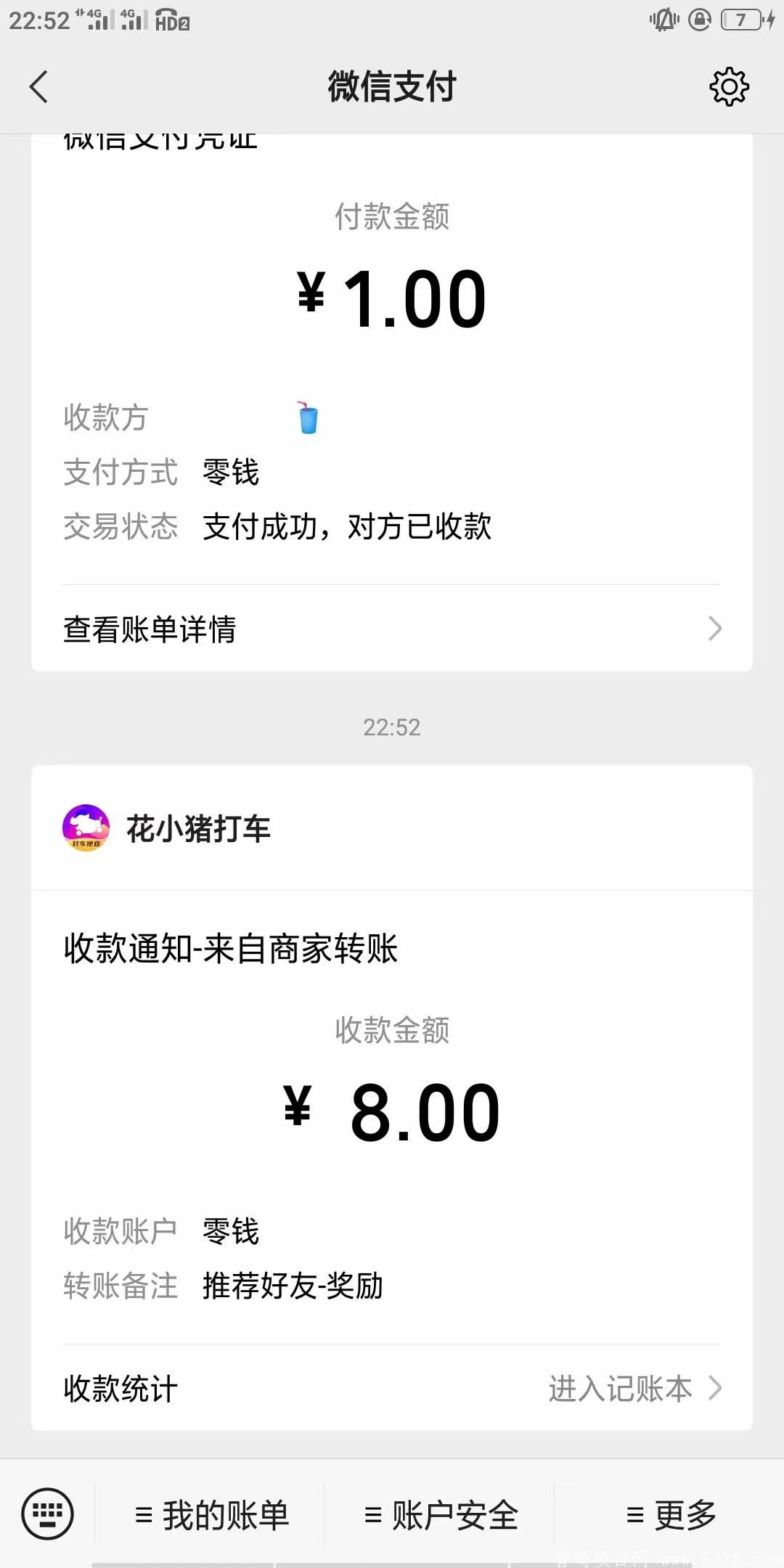This screenshot has width=784, height=1568.
Task: Tap the battery indicator in the status bar
Action: [x=740, y=20]
